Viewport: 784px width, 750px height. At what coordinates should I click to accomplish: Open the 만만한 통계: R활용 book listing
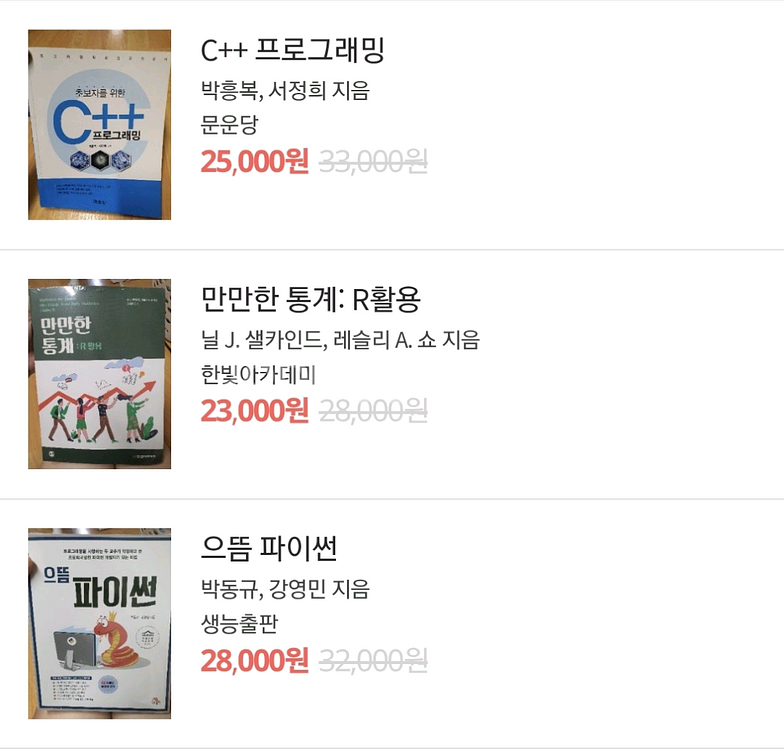[311, 299]
